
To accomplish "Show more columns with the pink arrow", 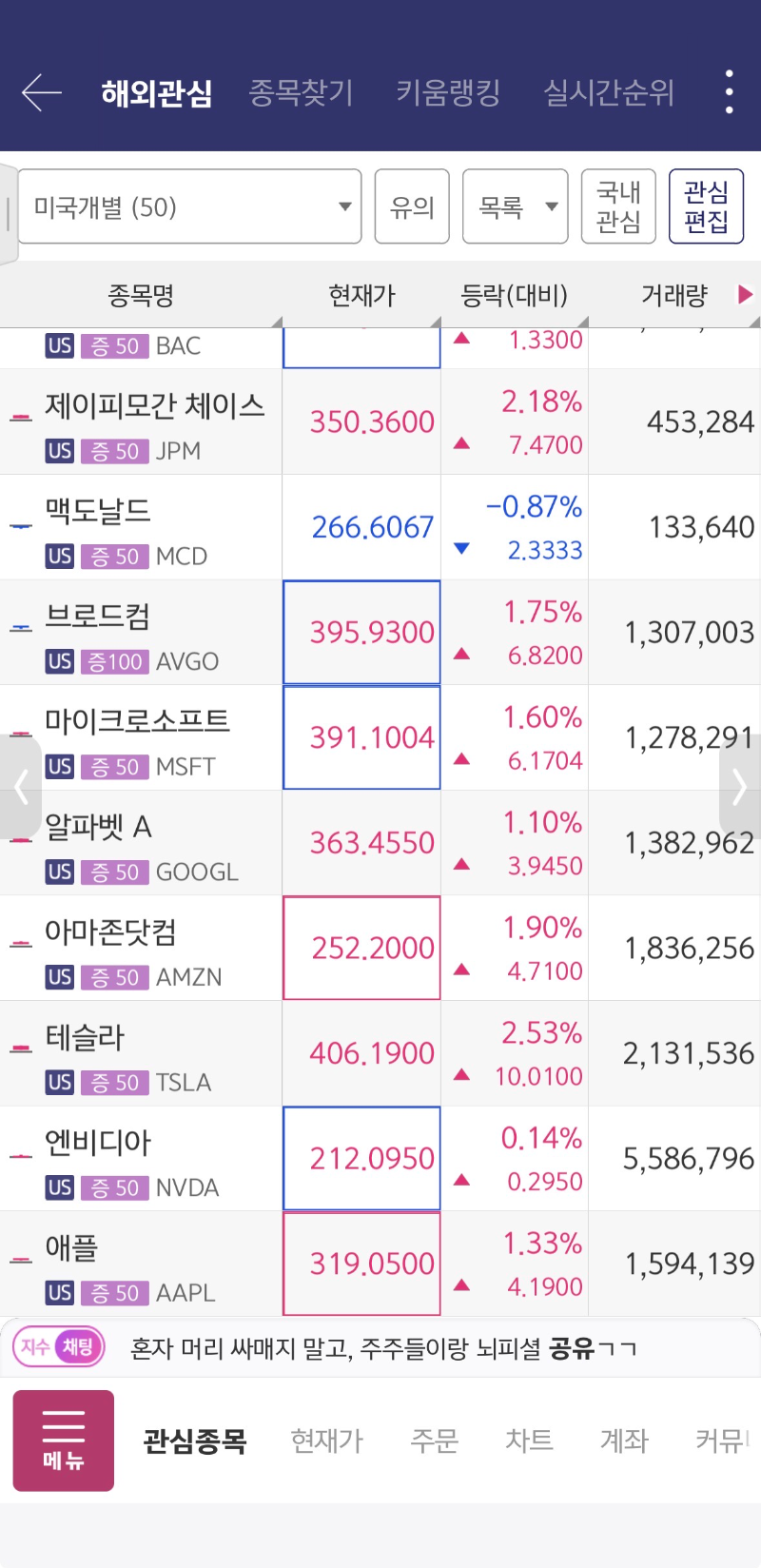I will [x=746, y=294].
